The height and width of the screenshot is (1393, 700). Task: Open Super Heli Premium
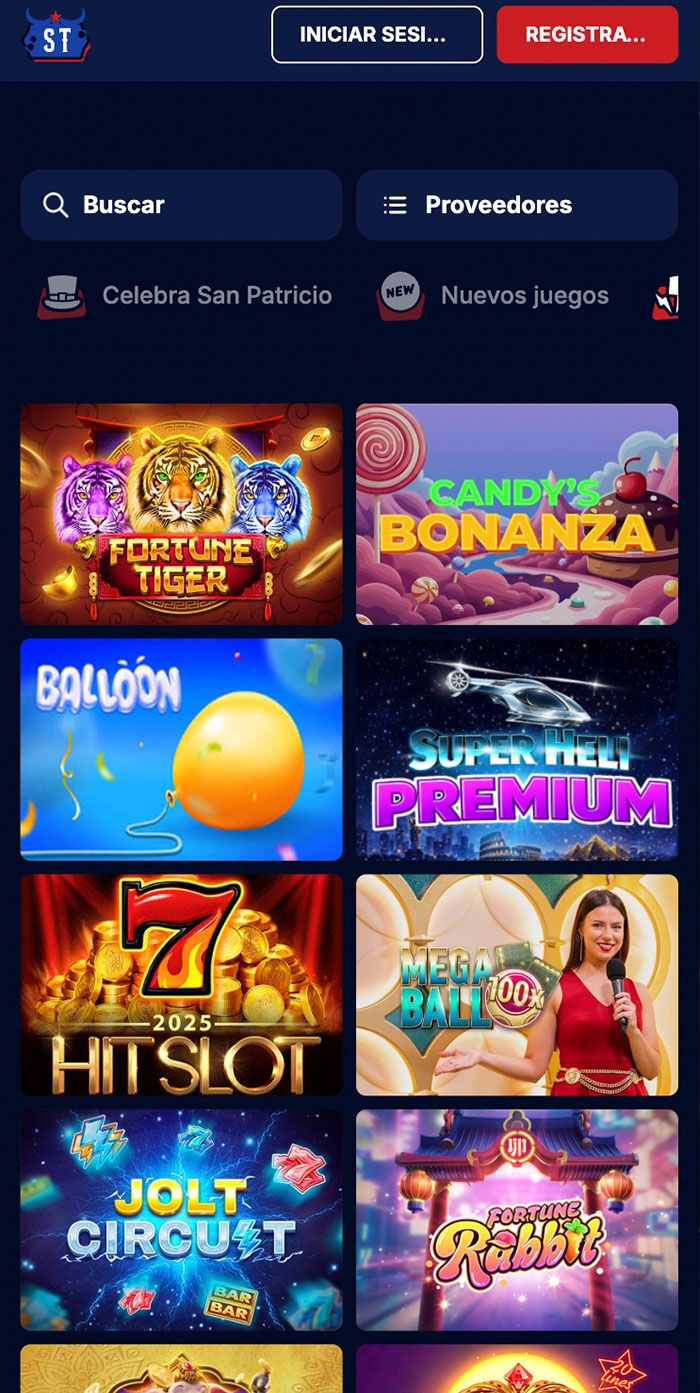click(517, 749)
